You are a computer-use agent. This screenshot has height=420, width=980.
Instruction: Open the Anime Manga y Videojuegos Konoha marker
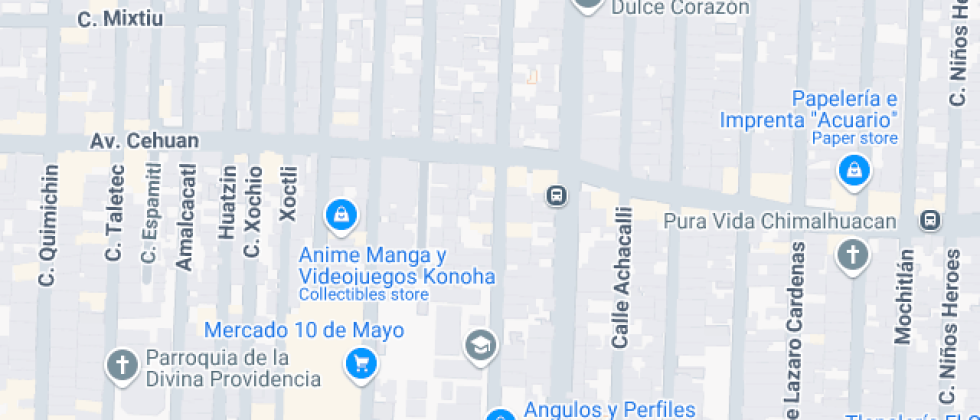pyautogui.click(x=341, y=214)
